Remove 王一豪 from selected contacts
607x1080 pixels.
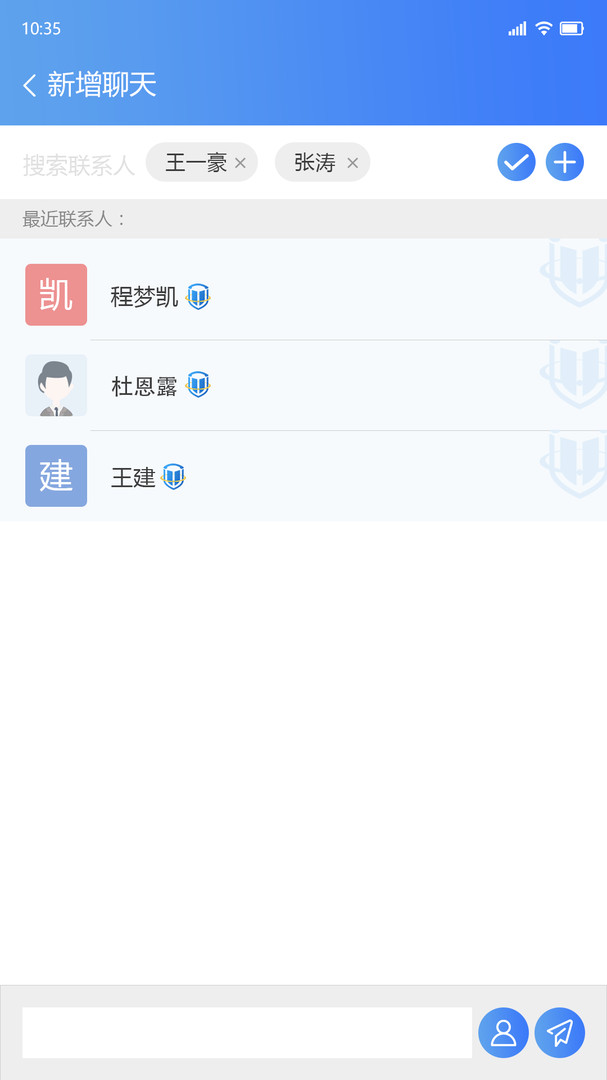tap(240, 163)
